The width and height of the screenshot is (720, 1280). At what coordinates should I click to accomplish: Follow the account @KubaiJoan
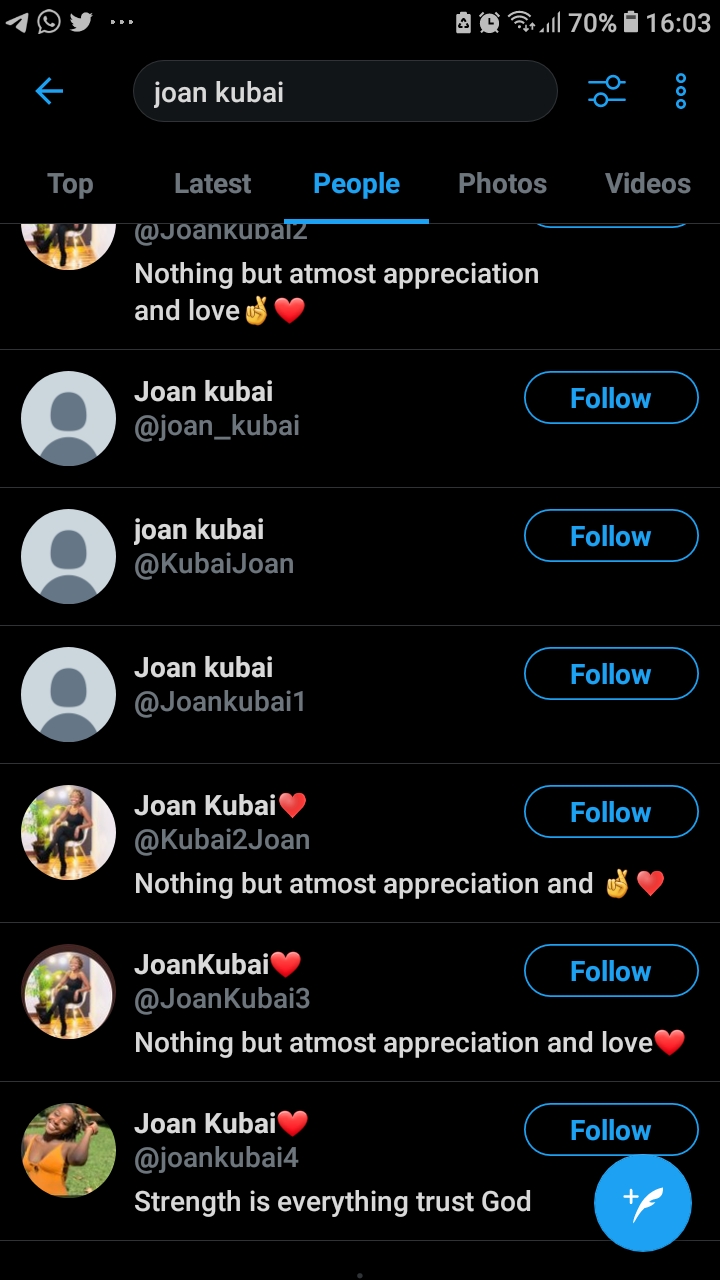(x=611, y=536)
